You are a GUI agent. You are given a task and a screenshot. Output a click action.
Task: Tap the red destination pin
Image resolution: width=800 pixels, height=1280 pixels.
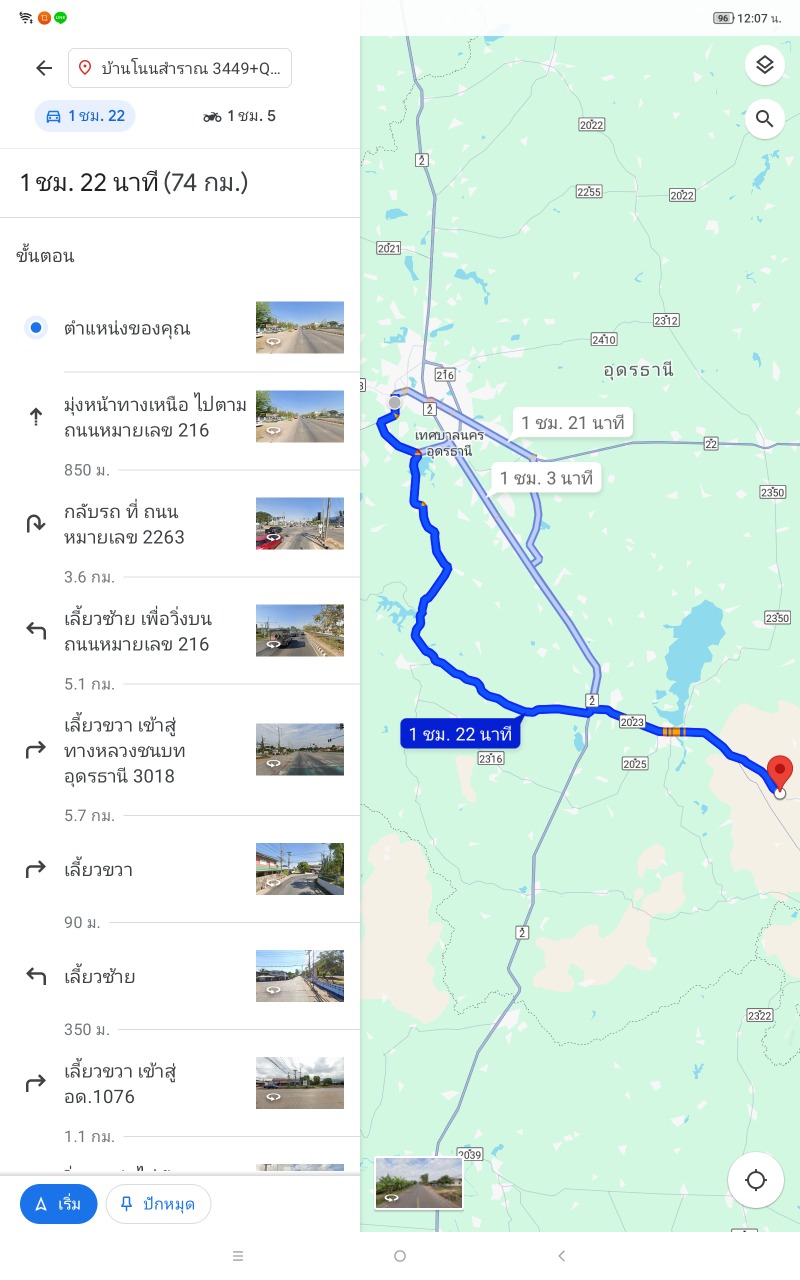pyautogui.click(x=780, y=772)
